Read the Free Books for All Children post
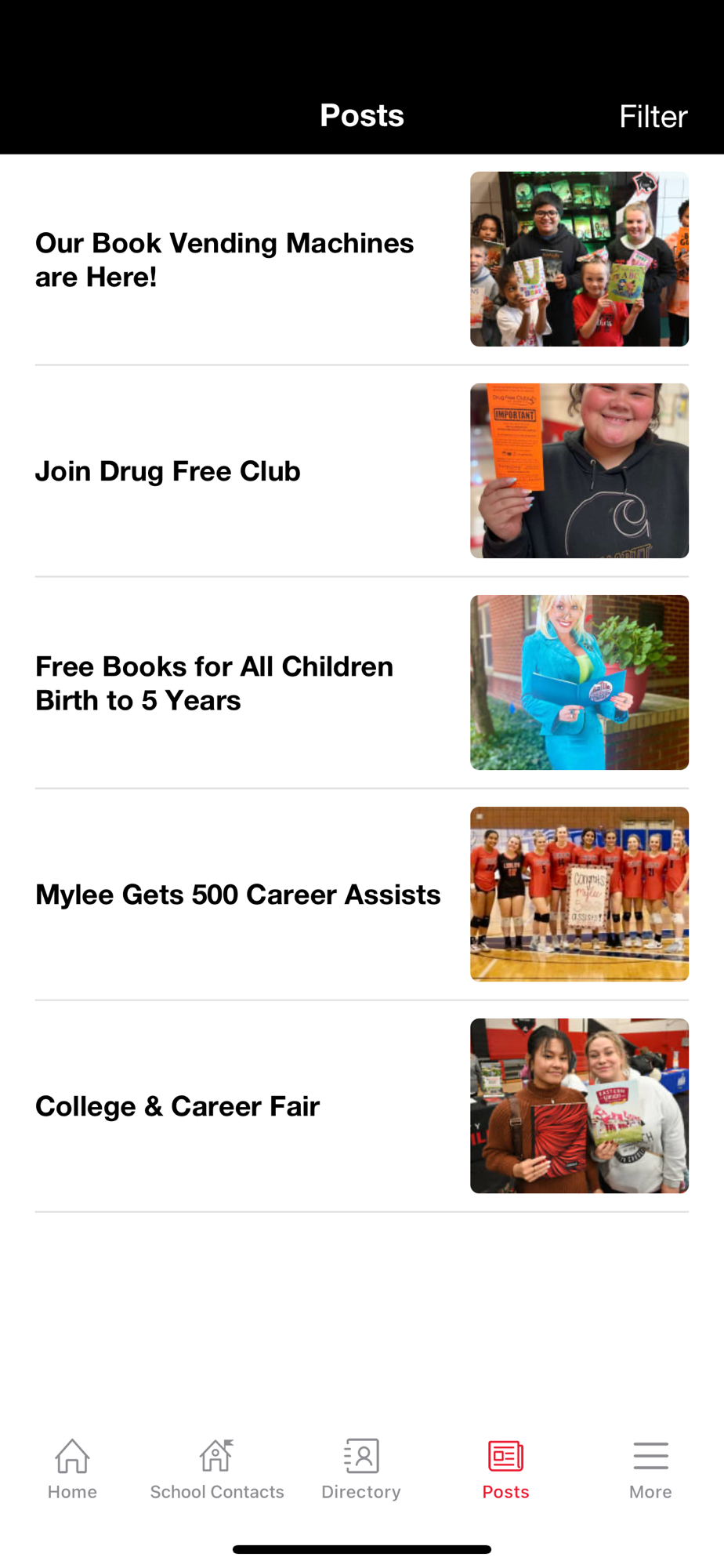The image size is (724, 1568). pos(215,683)
